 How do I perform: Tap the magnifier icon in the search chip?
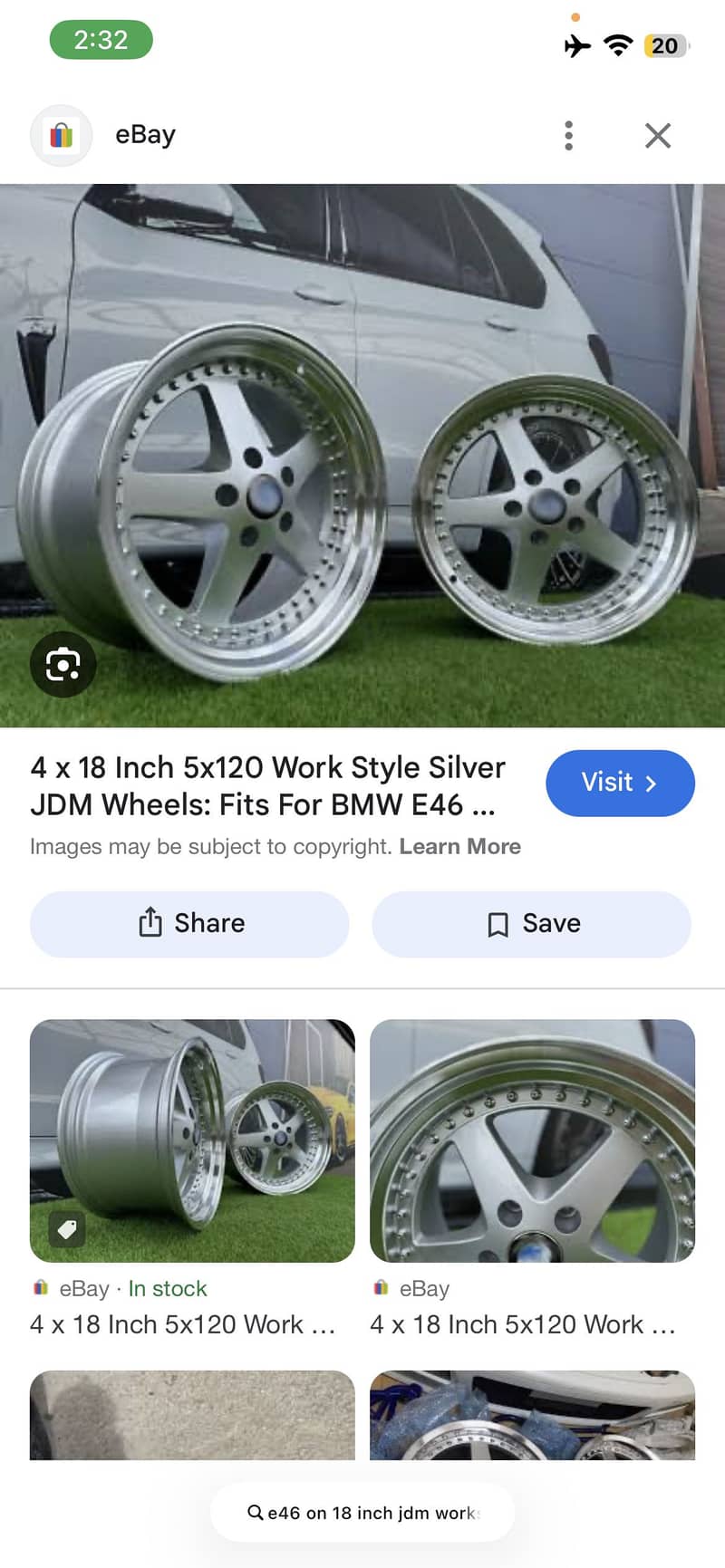click(256, 1512)
